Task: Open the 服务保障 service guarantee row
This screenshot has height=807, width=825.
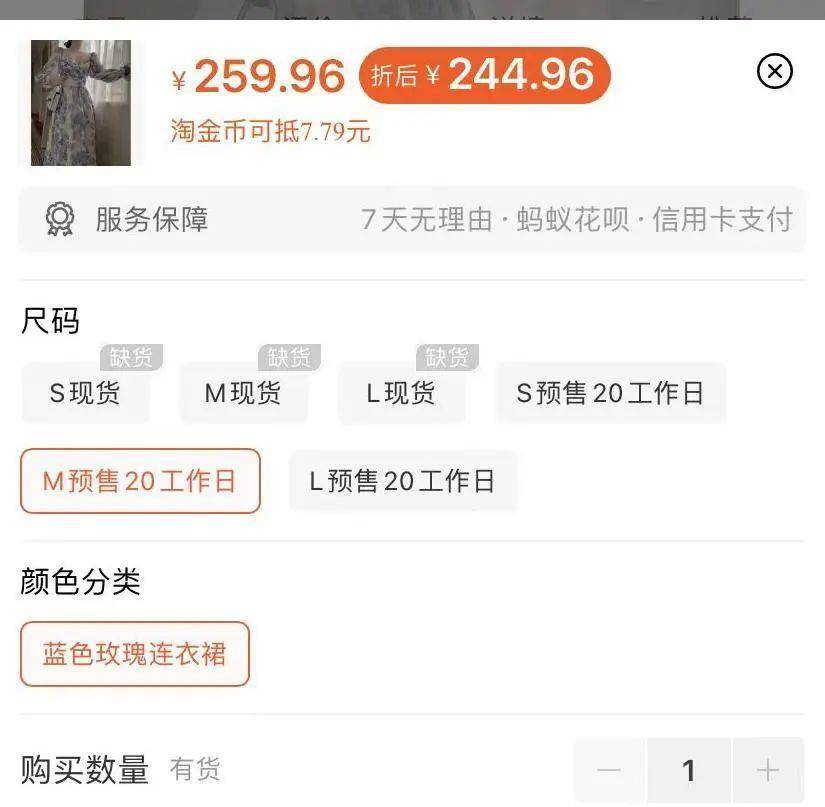Action: [x=412, y=219]
